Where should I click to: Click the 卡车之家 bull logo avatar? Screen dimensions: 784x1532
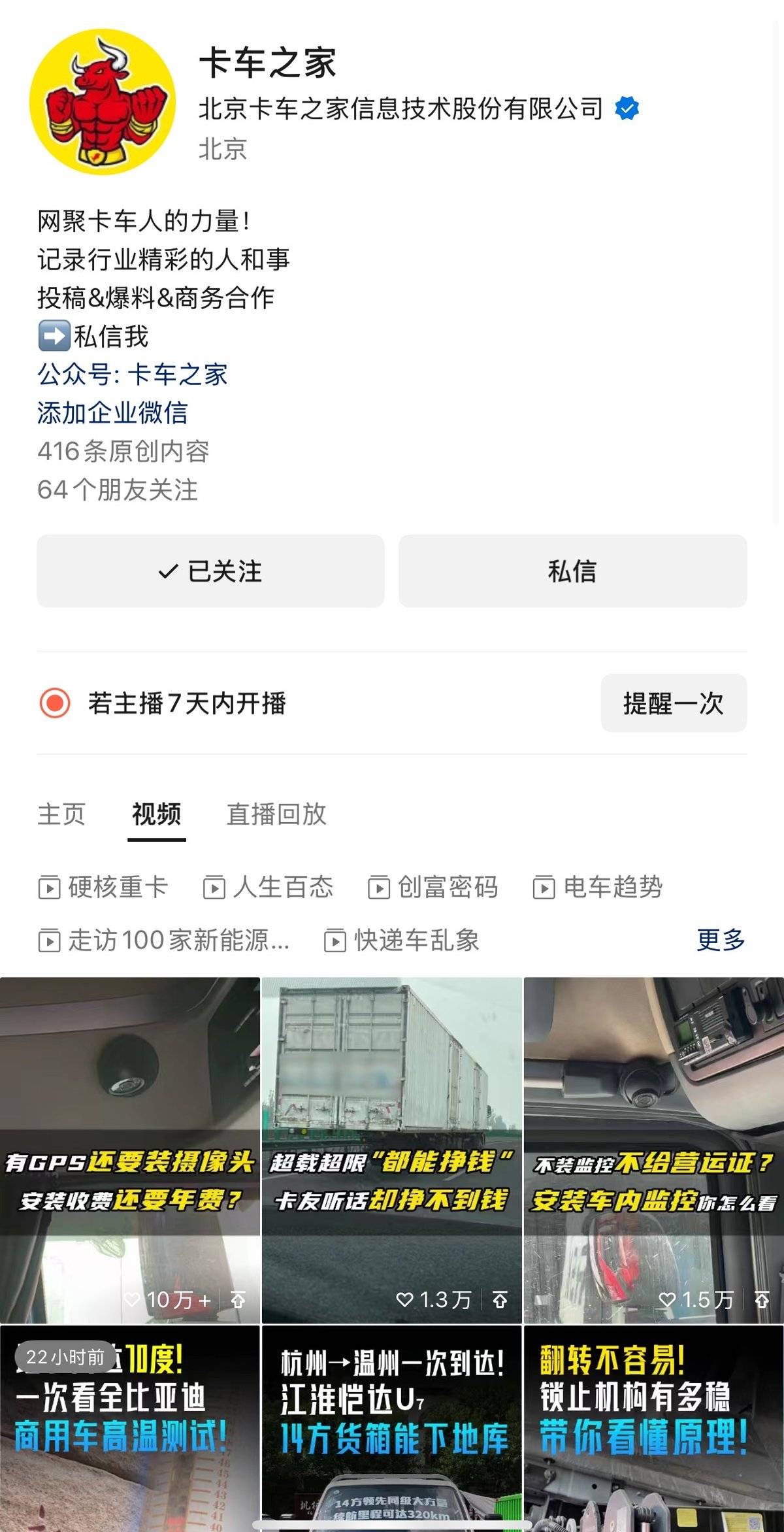[x=101, y=98]
